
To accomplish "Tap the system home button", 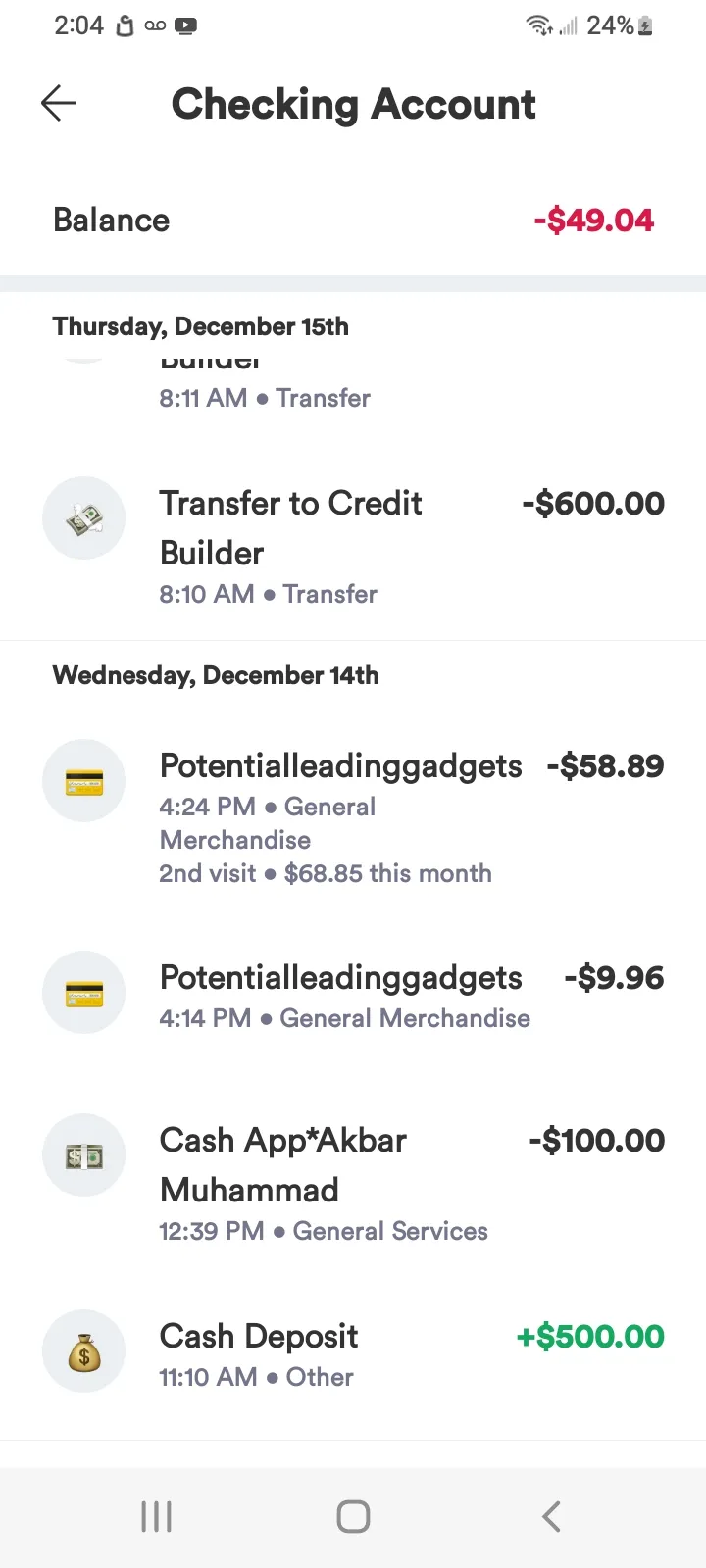I will 353,1516.
